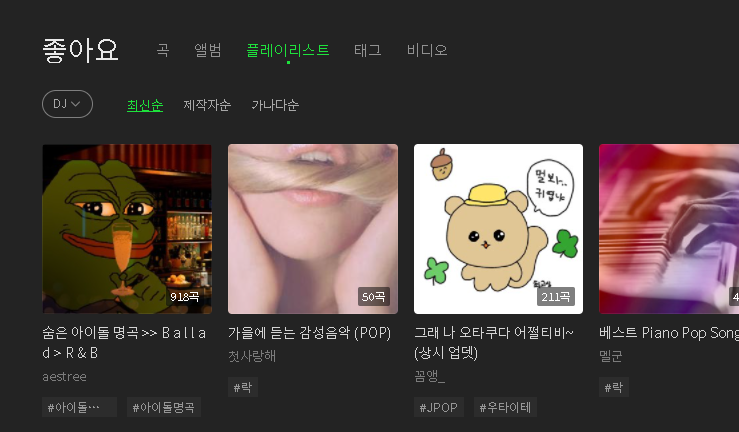
Task: Tap the #우타이테 tag chip
Action: [506, 407]
